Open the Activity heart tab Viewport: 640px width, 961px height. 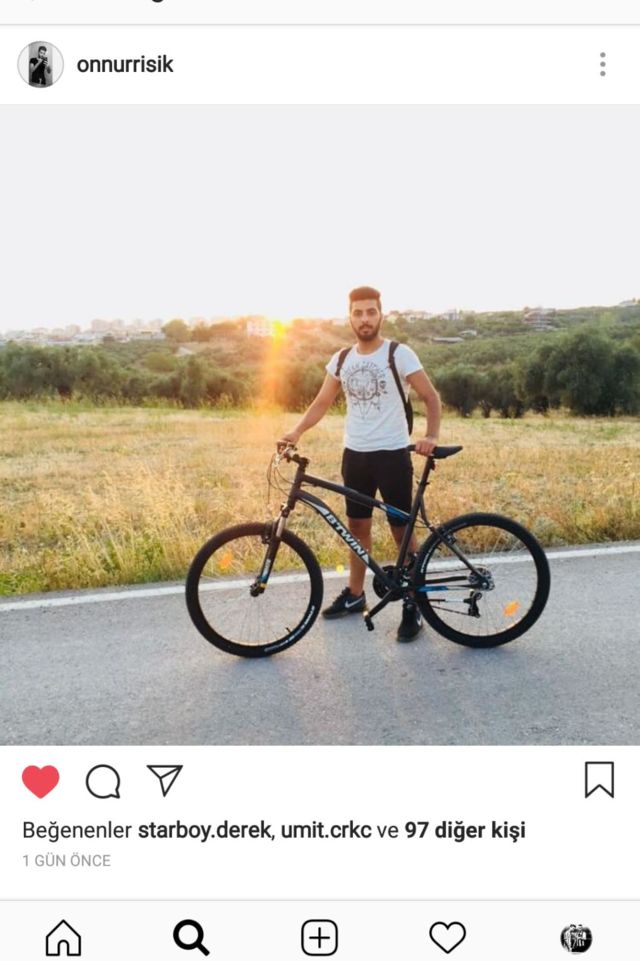(x=447, y=938)
